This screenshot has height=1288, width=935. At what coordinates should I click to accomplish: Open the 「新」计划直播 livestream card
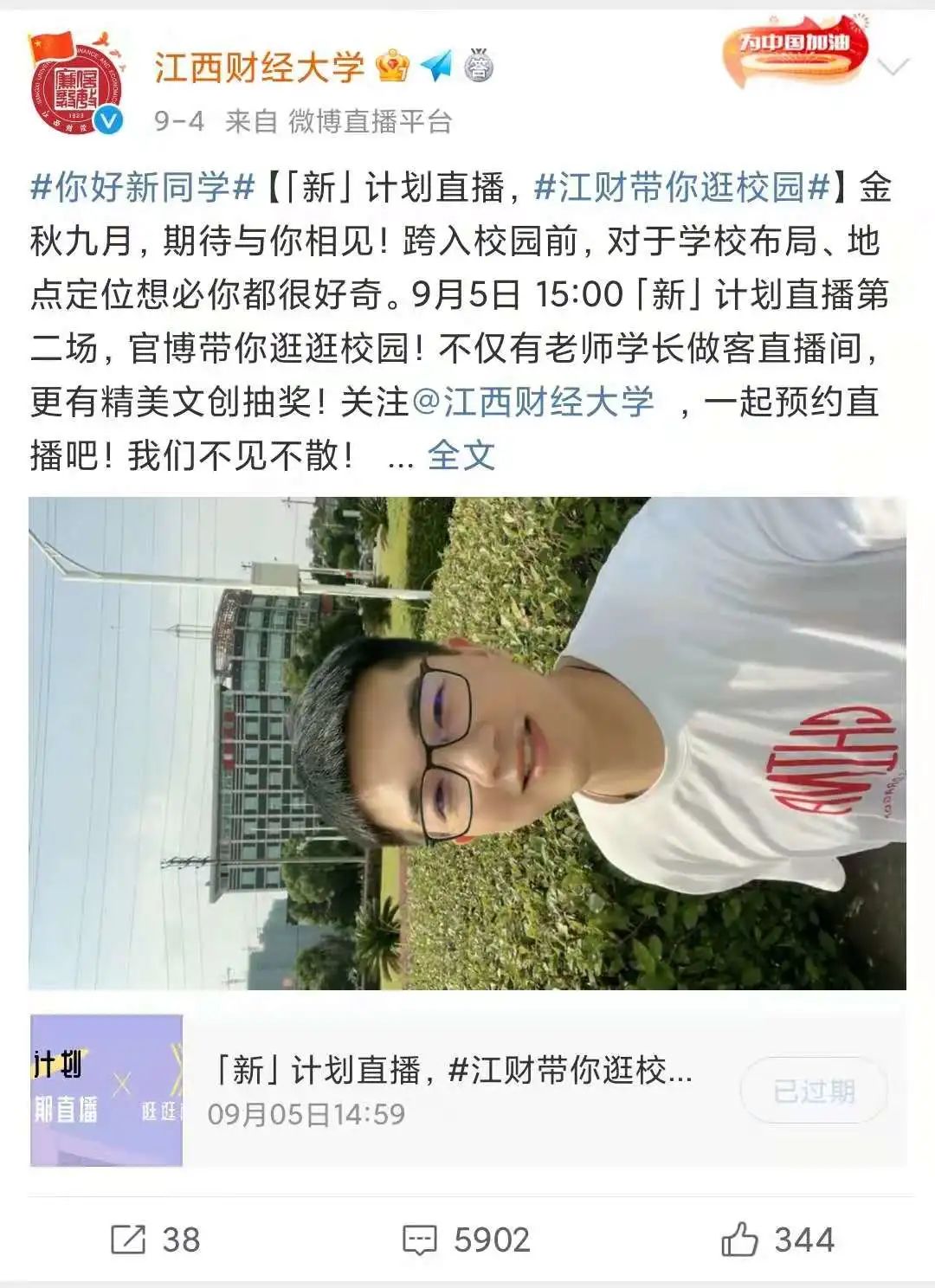tap(450, 1091)
